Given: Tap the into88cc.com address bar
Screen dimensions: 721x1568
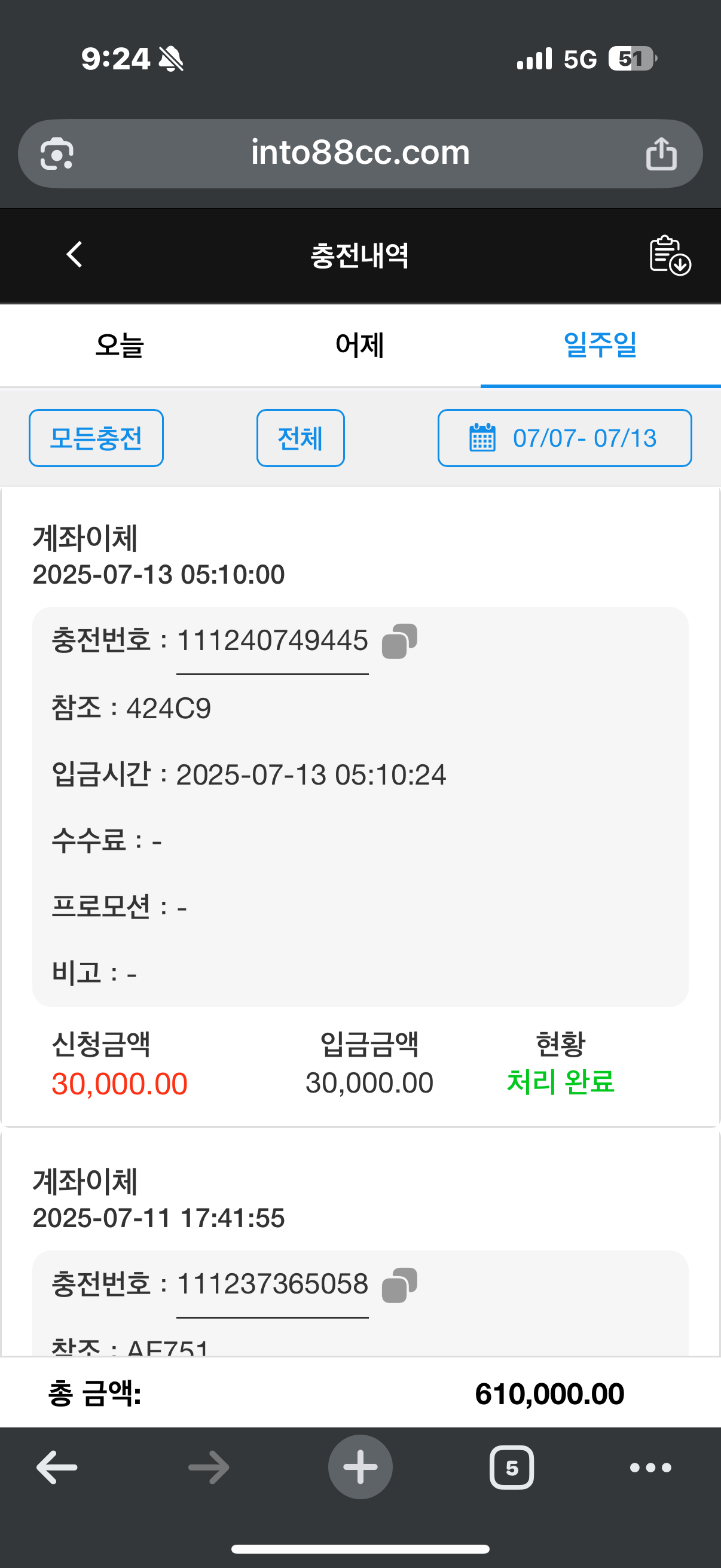Looking at the screenshot, I should [x=360, y=152].
